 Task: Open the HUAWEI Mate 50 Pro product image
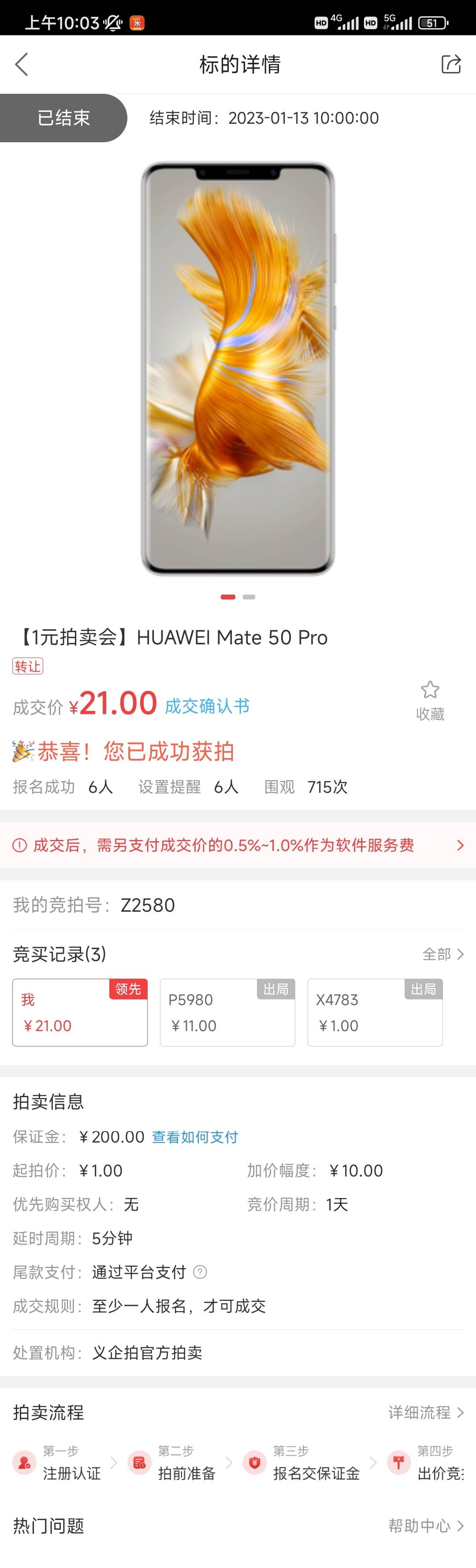coord(238,368)
